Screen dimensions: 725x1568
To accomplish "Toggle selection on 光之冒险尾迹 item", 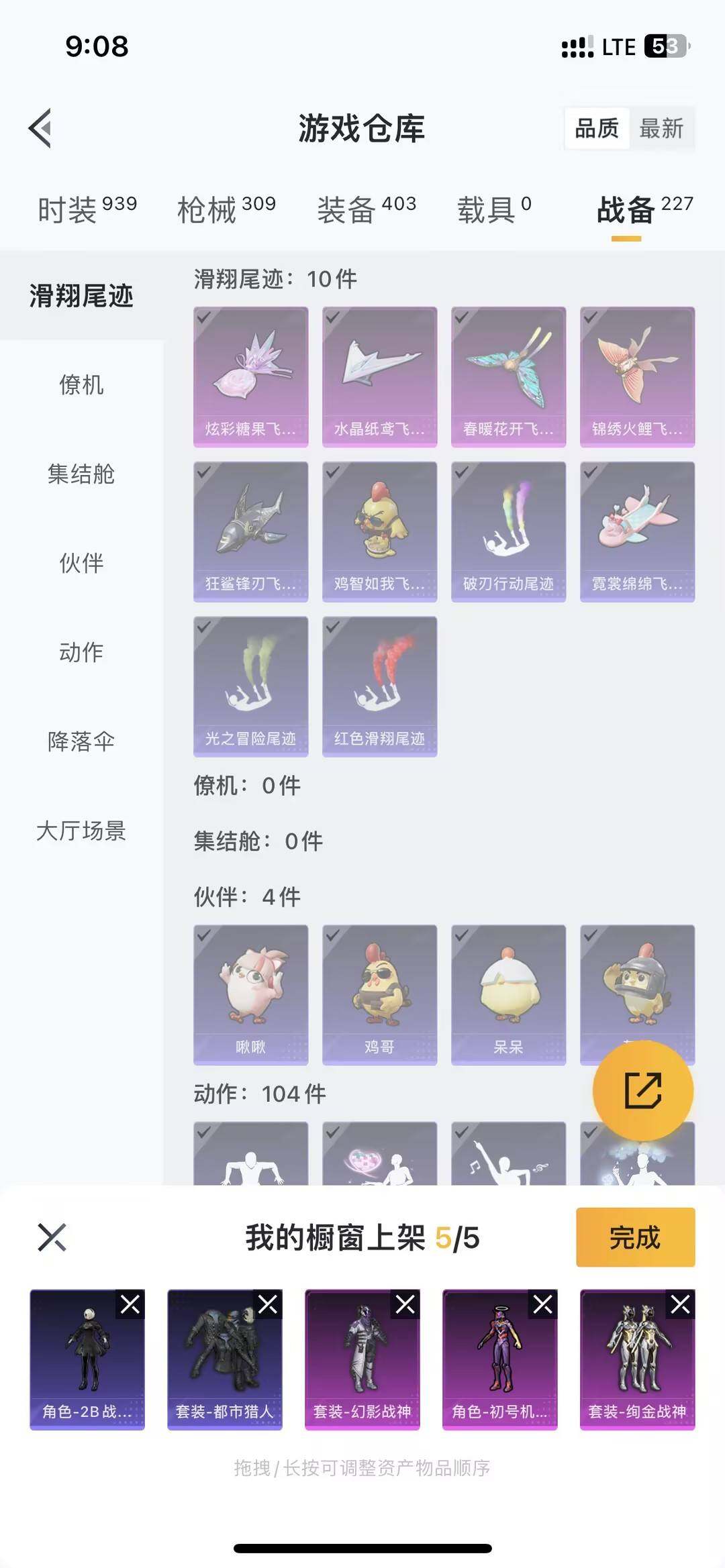I will [x=250, y=686].
